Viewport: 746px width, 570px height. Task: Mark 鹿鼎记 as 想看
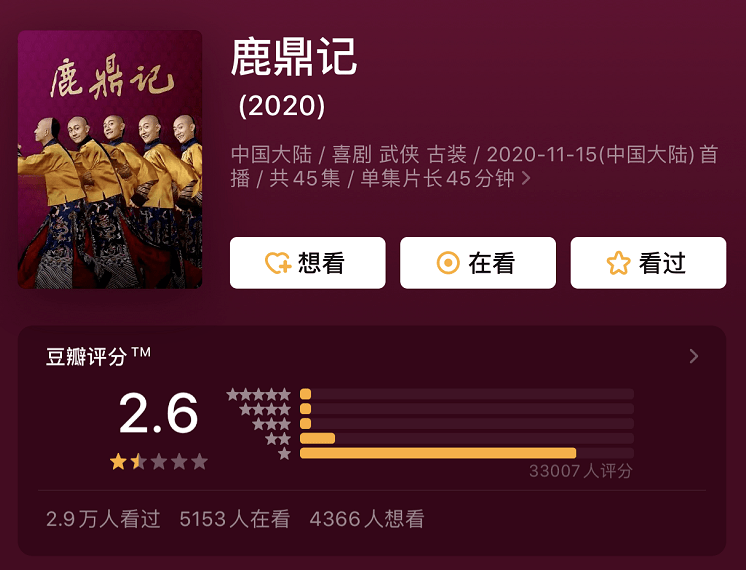click(307, 263)
